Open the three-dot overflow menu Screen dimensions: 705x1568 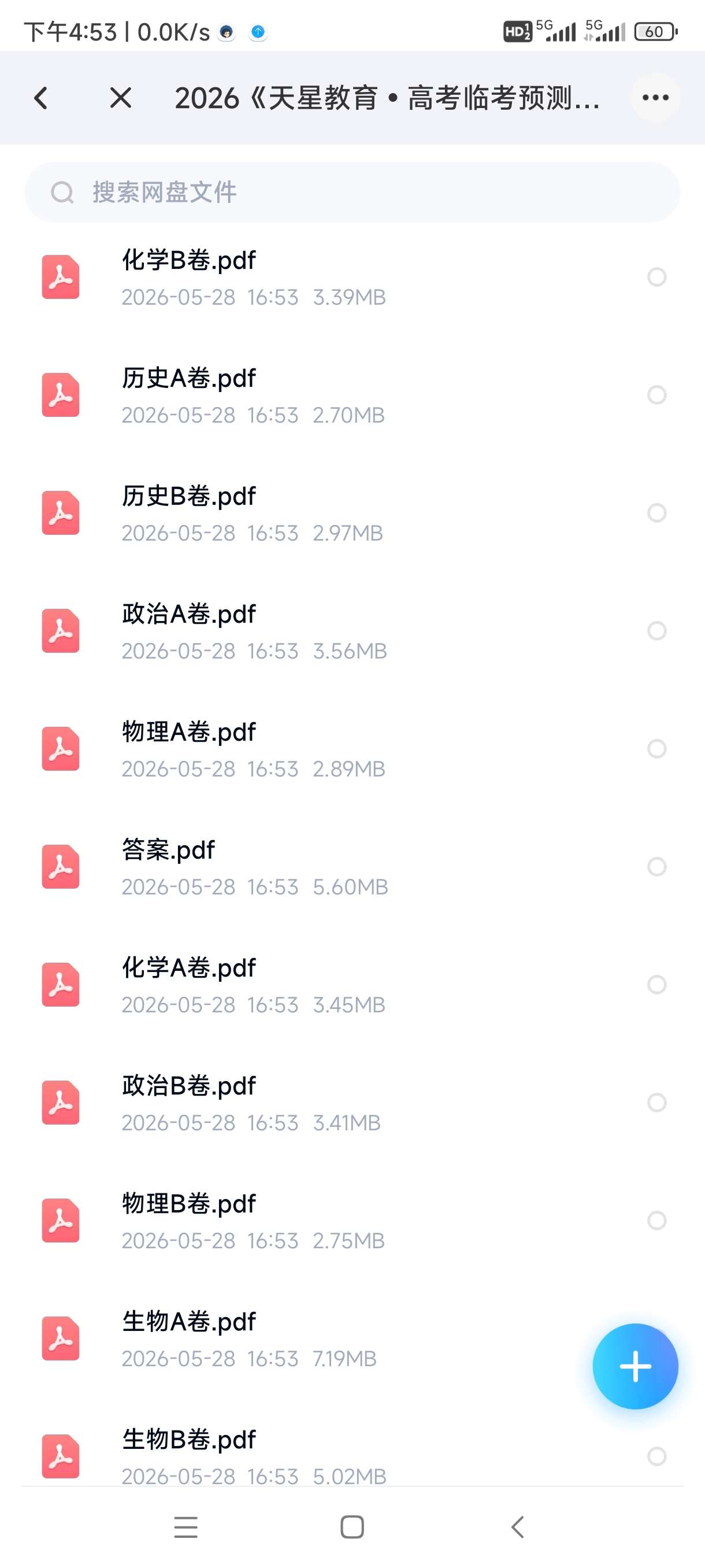tap(655, 97)
